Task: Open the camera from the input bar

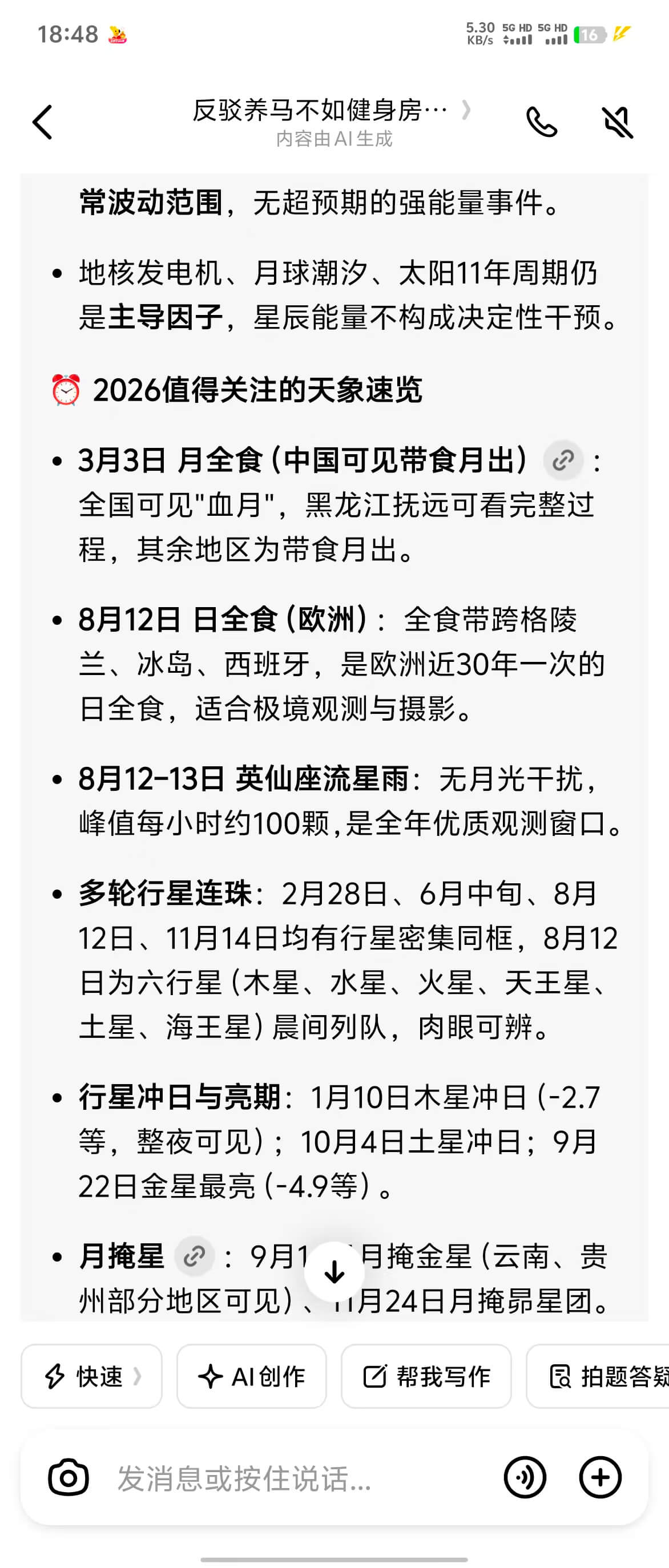Action: pyautogui.click(x=68, y=1477)
